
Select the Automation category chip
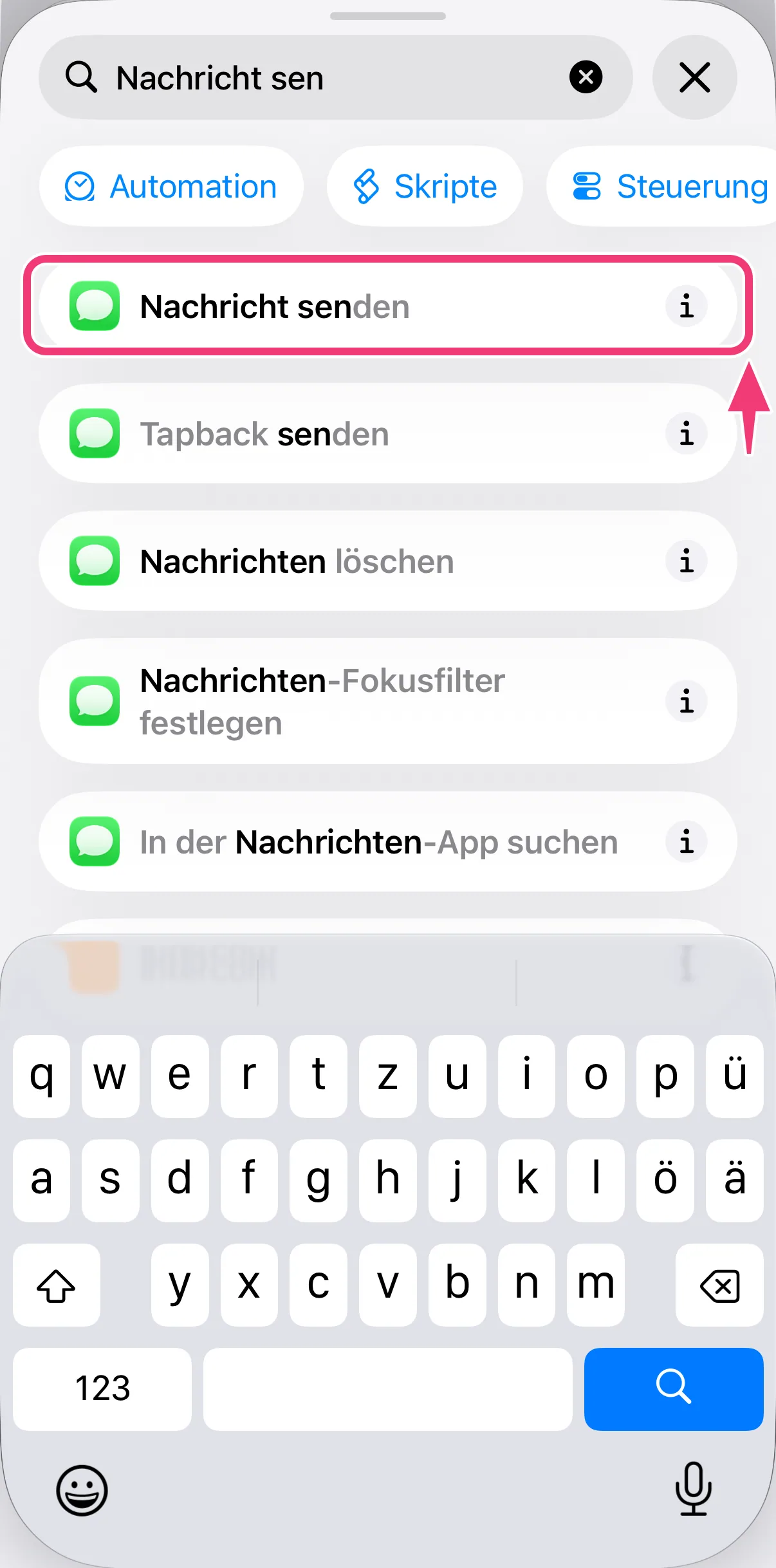[171, 187]
